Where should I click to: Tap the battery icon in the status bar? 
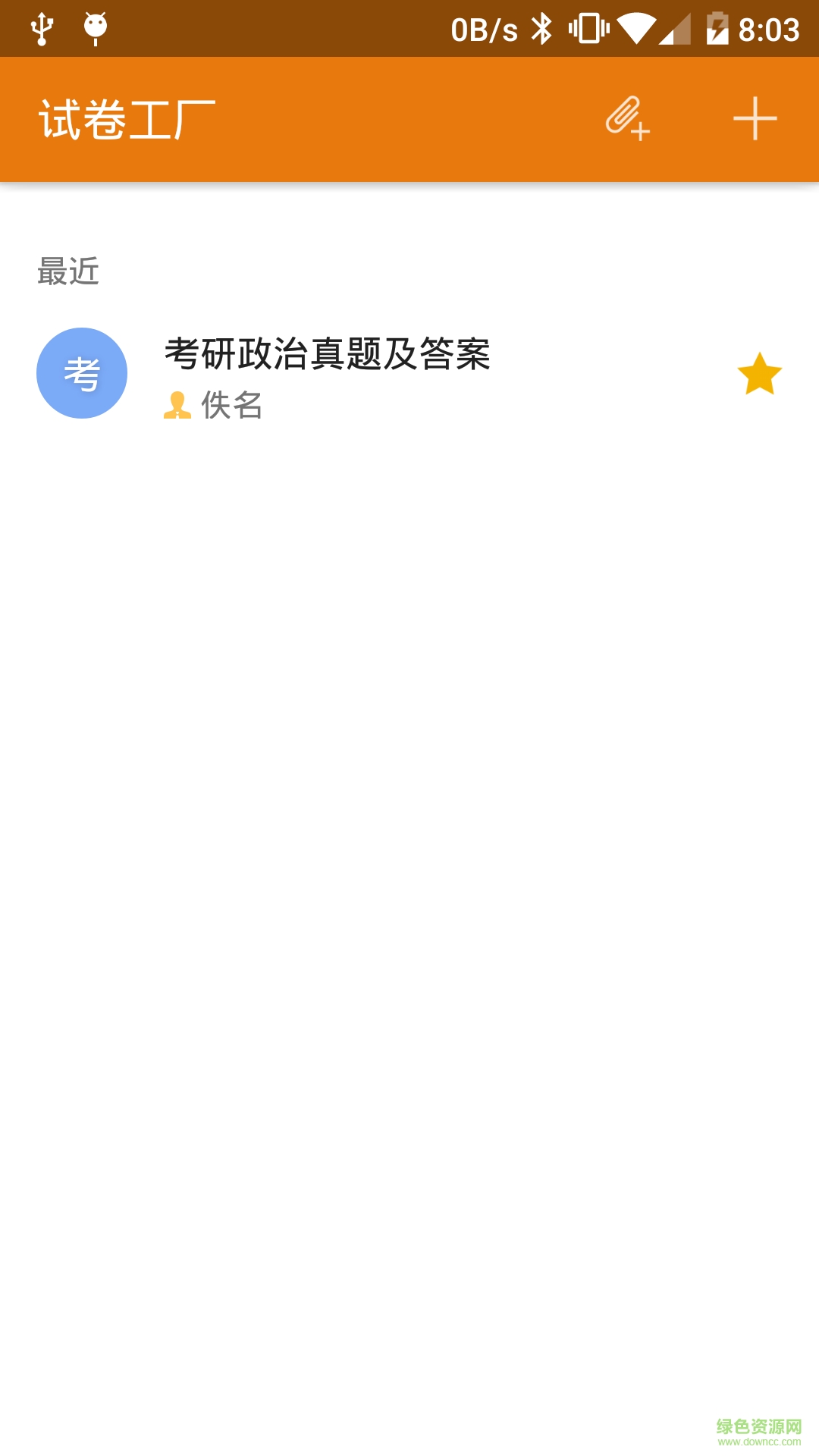(716, 27)
